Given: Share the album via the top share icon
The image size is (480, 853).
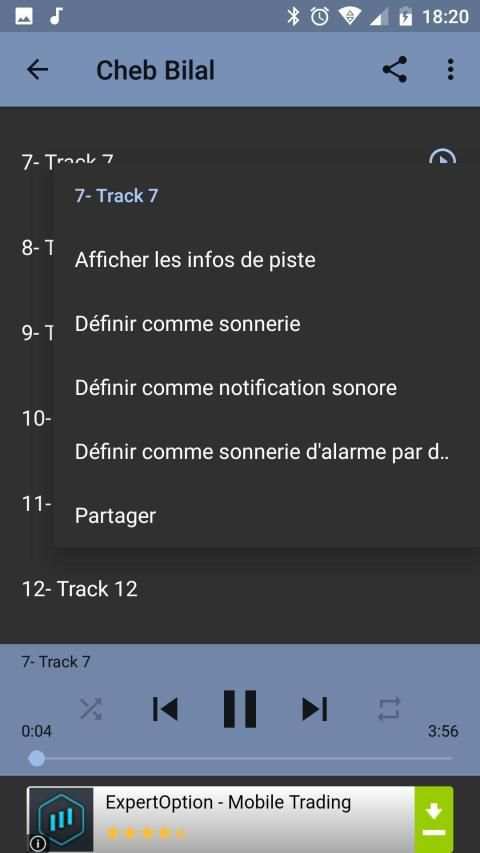Looking at the screenshot, I should [x=395, y=70].
